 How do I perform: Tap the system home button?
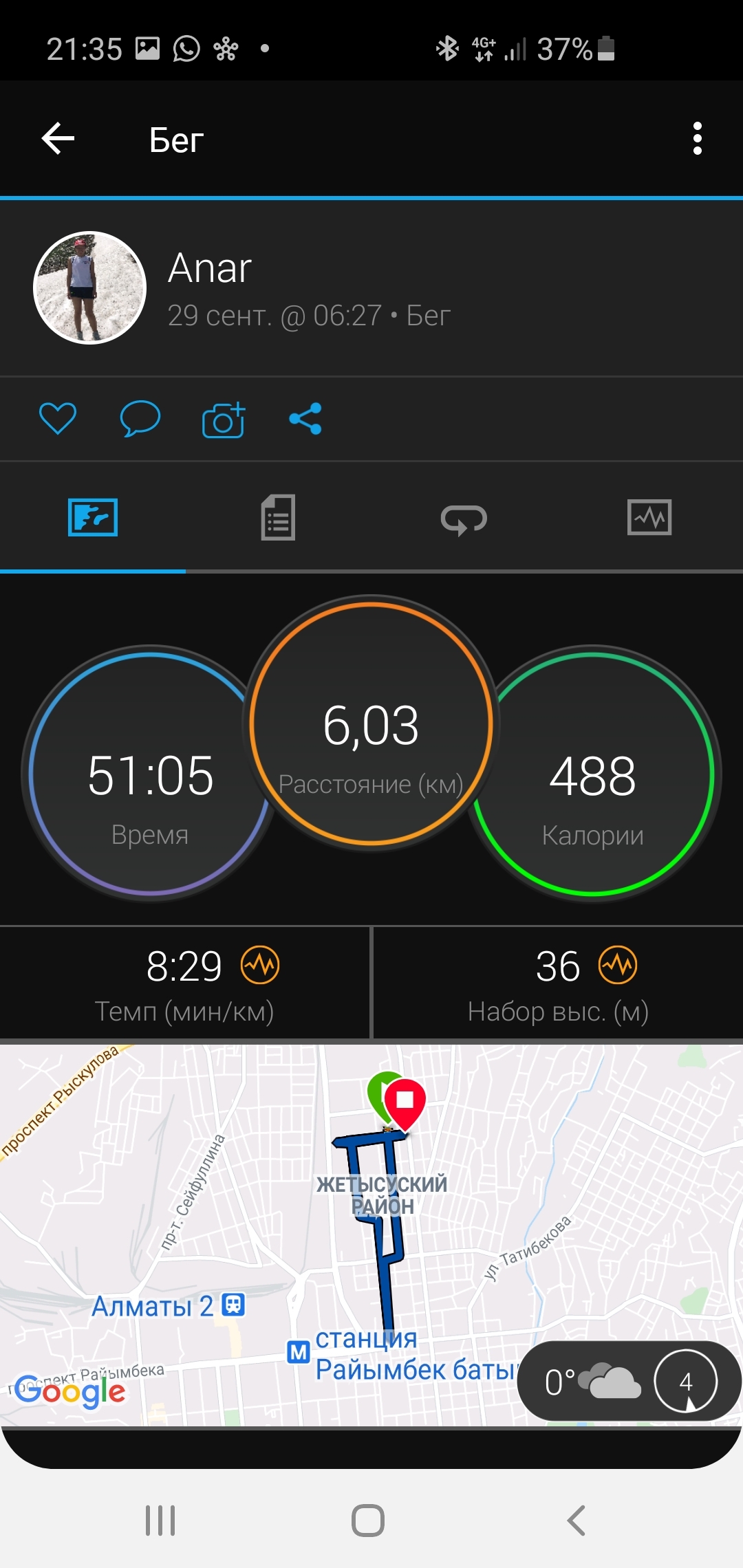[368, 1521]
